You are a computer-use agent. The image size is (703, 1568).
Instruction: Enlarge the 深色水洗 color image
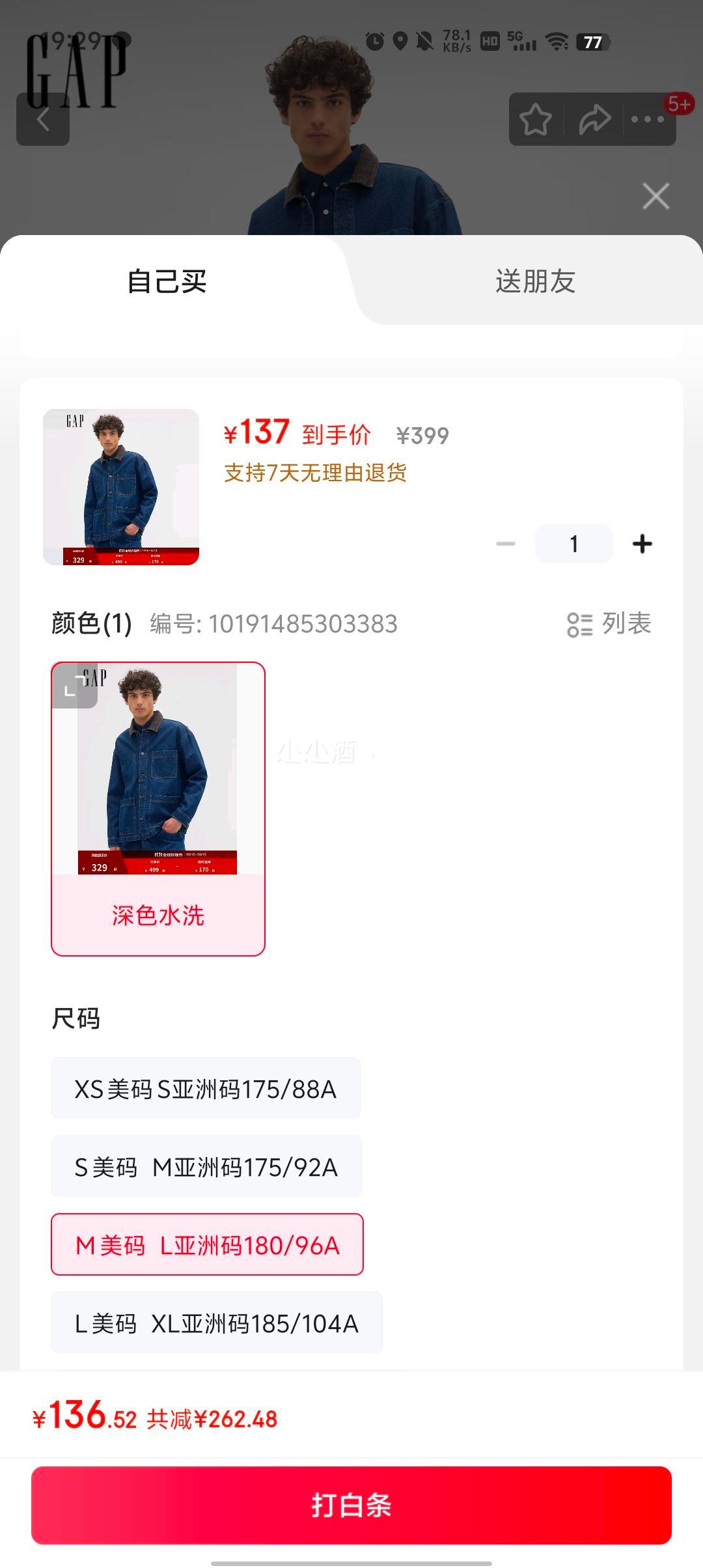coord(74,685)
